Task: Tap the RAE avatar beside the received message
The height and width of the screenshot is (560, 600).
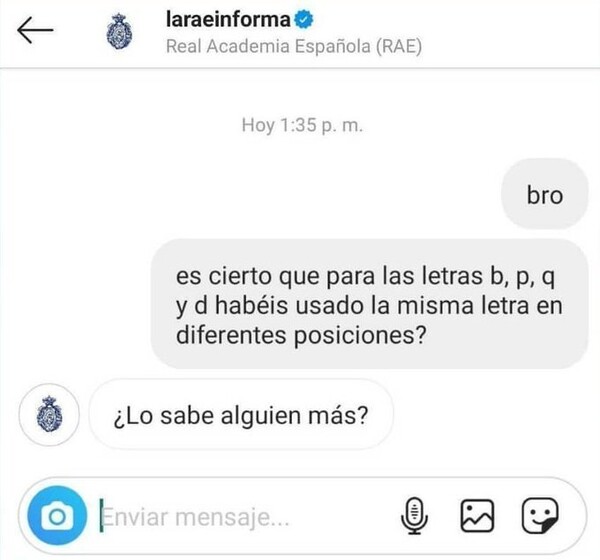Action: pyautogui.click(x=48, y=411)
